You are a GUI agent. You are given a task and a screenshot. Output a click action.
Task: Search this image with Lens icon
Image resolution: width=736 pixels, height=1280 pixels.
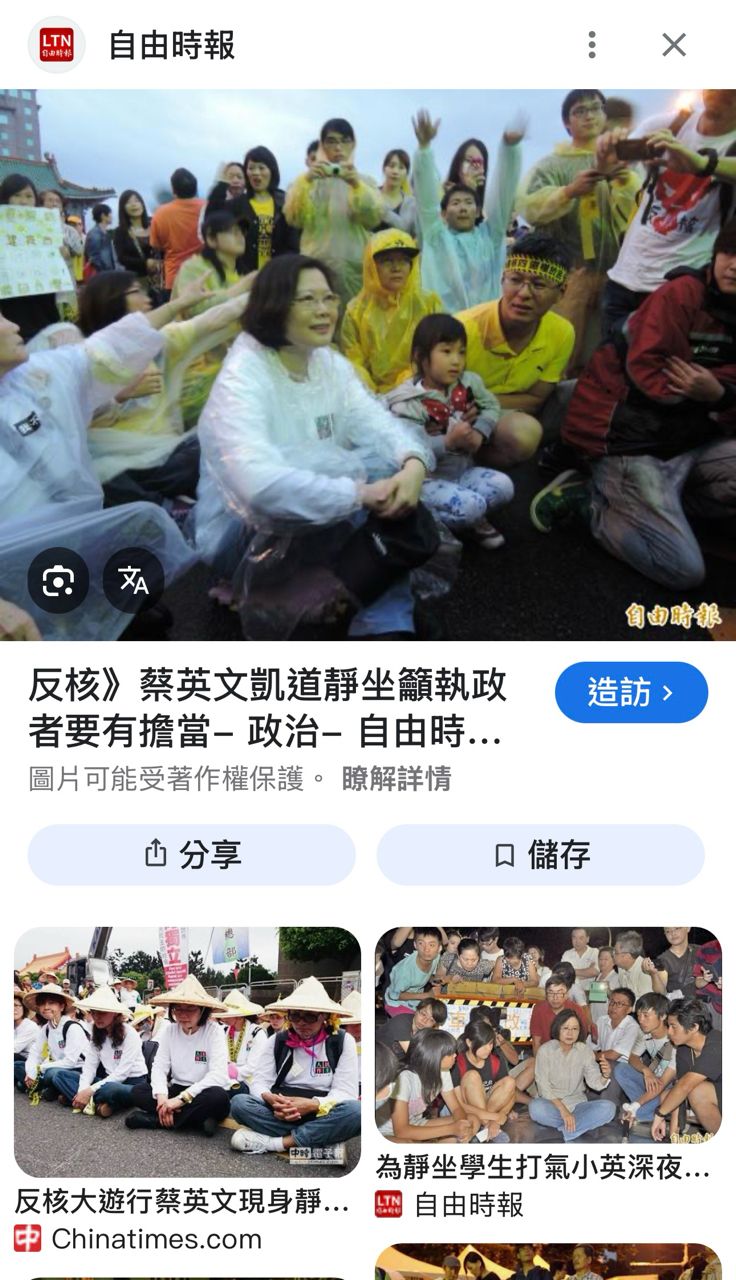58,580
